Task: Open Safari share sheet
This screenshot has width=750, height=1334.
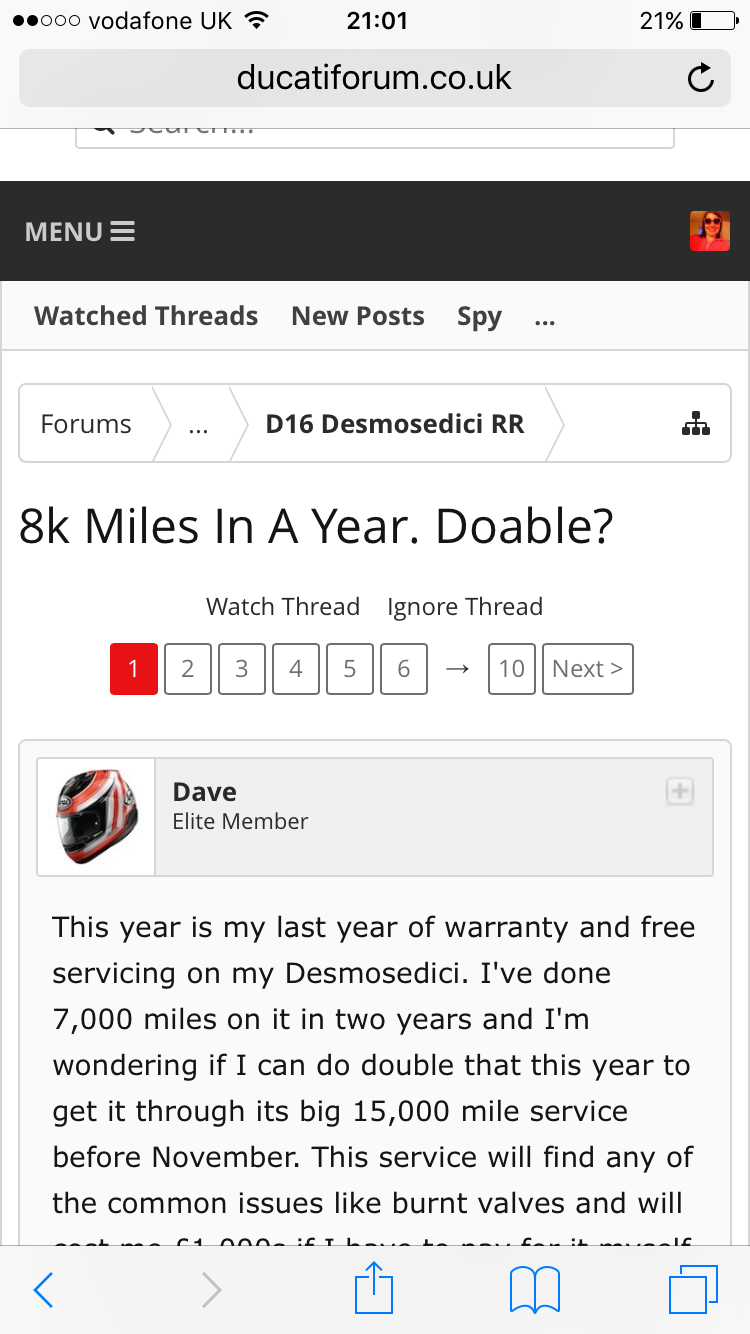Action: [x=375, y=1290]
